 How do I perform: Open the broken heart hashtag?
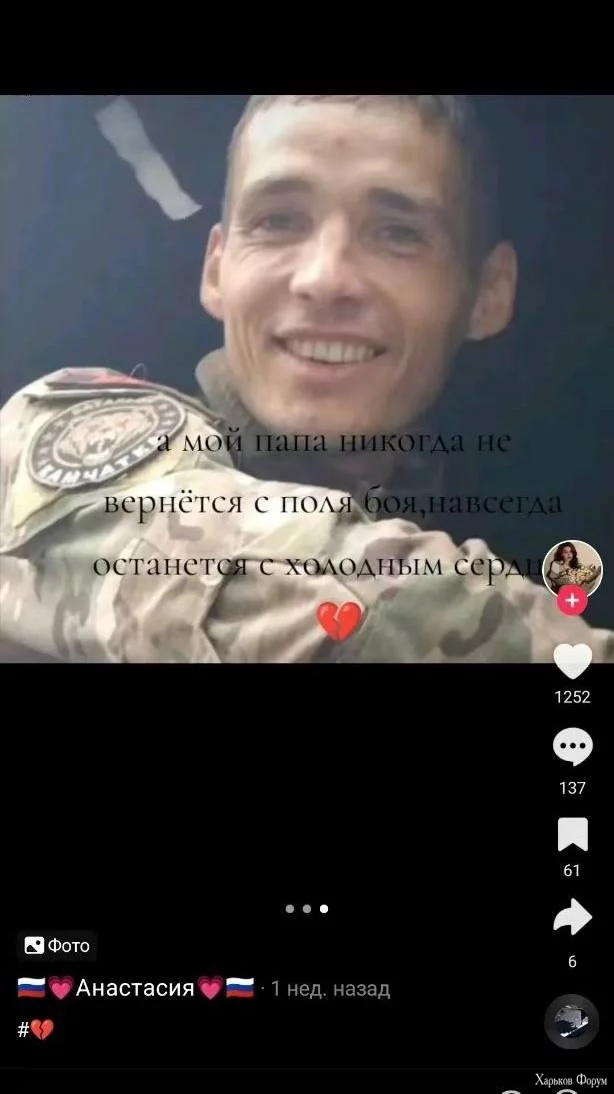pyautogui.click(x=36, y=1029)
